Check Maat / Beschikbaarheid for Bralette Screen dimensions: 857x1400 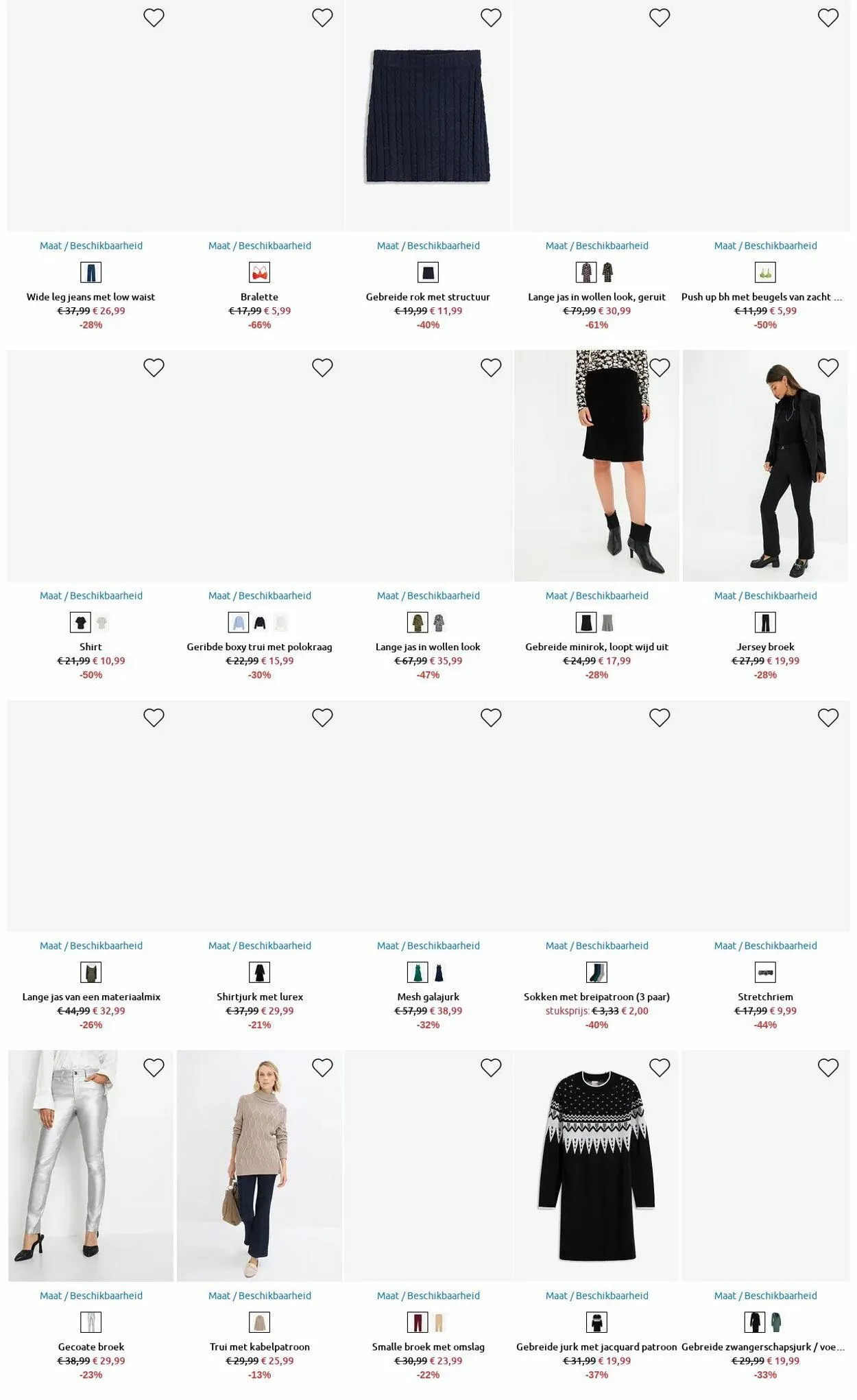(259, 246)
